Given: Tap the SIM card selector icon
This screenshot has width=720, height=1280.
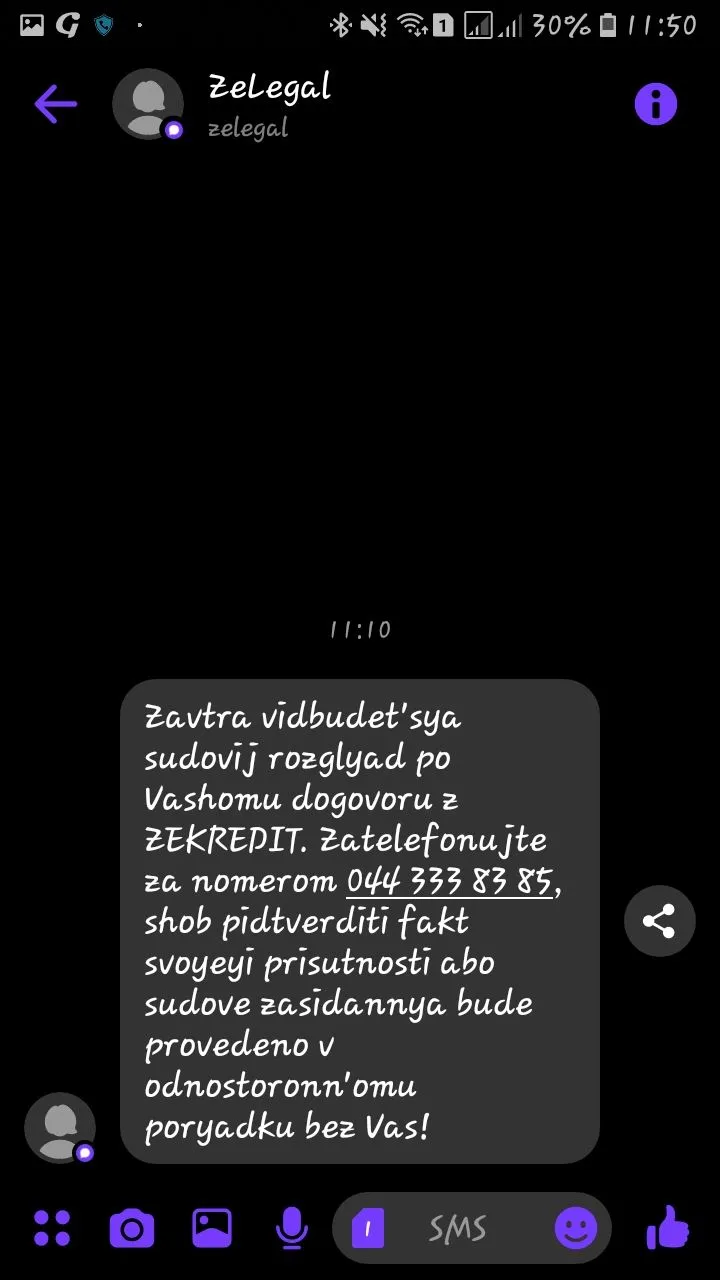Looking at the screenshot, I should [x=368, y=1228].
